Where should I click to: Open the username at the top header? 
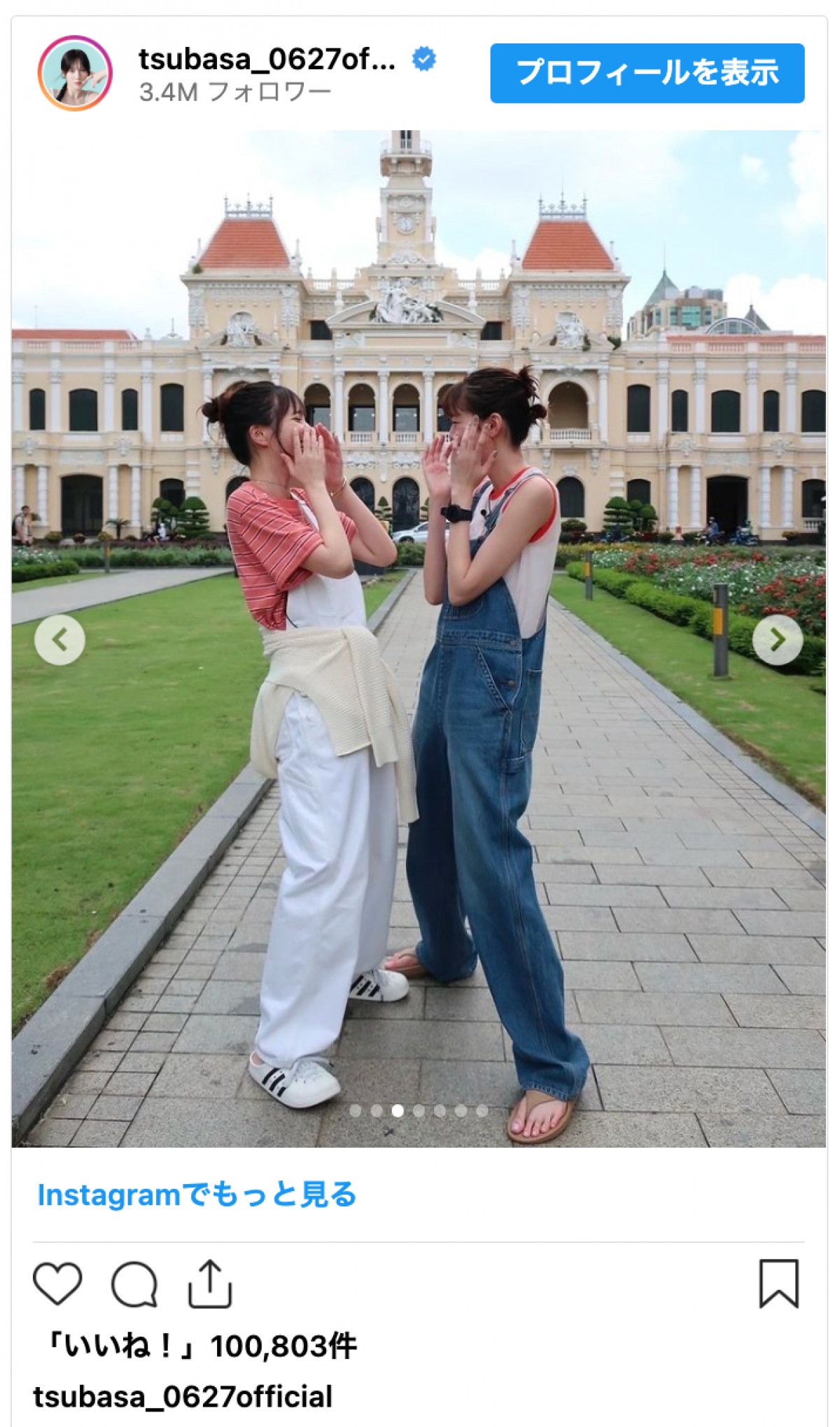[x=267, y=60]
